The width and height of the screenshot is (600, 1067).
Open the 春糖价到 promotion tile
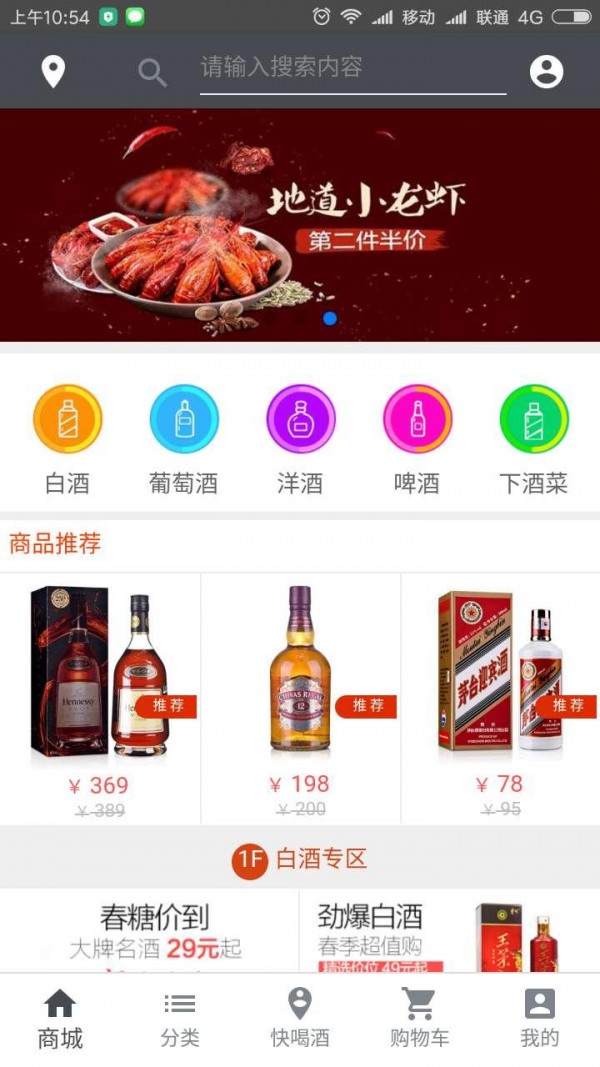tap(150, 932)
